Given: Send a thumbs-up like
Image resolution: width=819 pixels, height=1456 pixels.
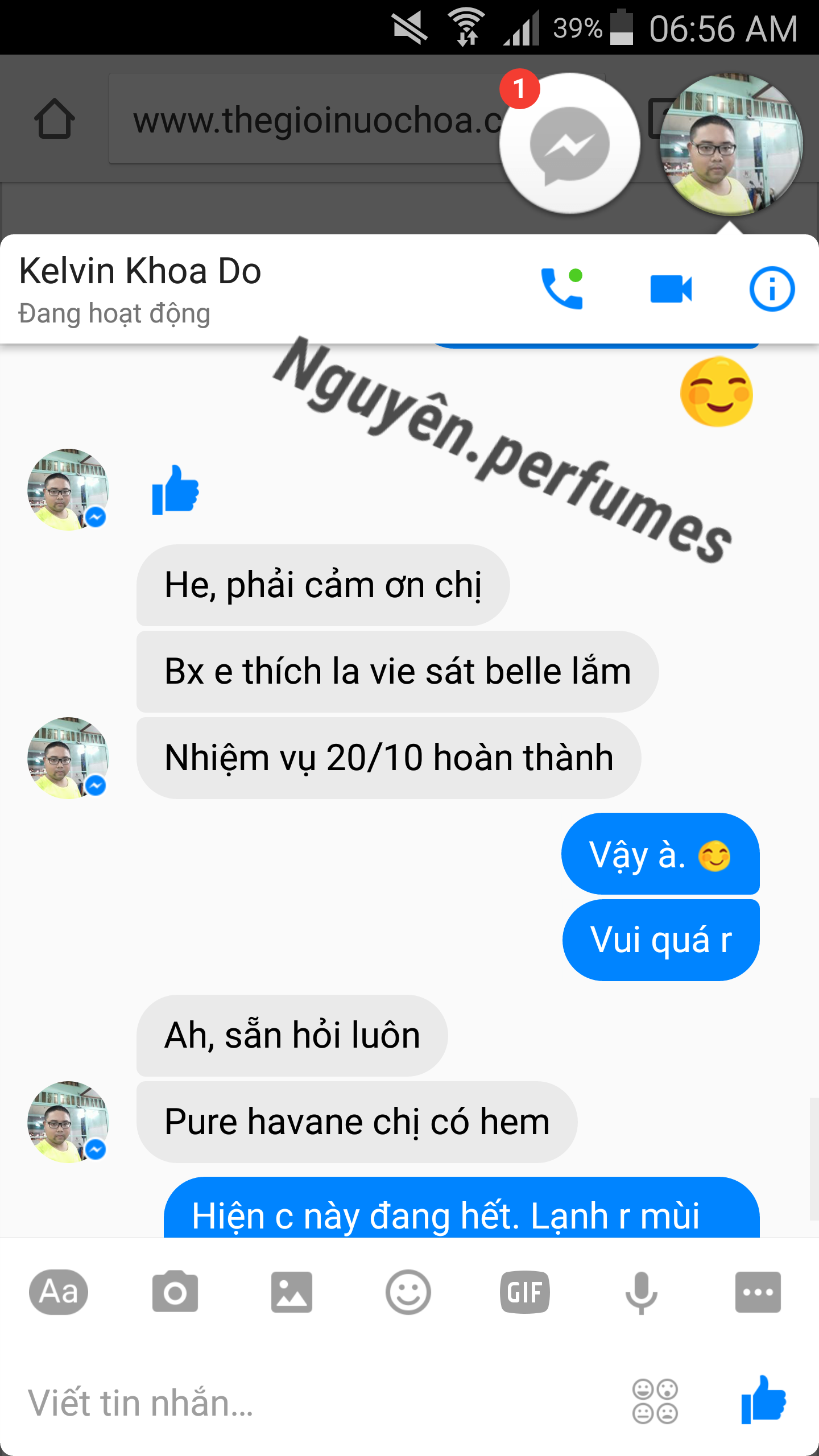Looking at the screenshot, I should 763,1400.
